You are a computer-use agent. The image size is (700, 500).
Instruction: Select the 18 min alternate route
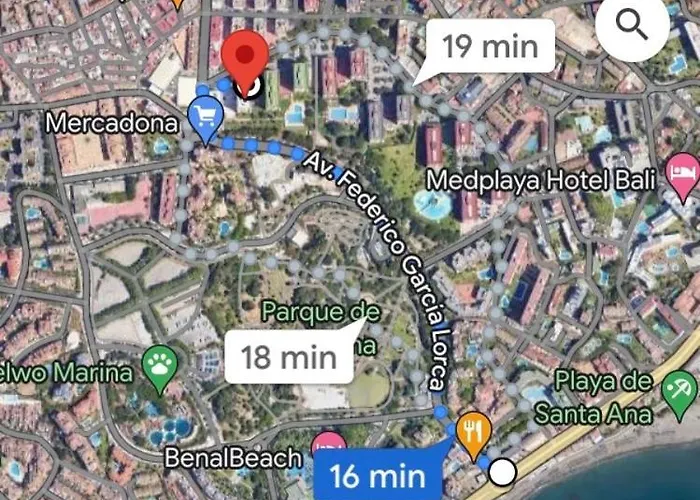[289, 356]
